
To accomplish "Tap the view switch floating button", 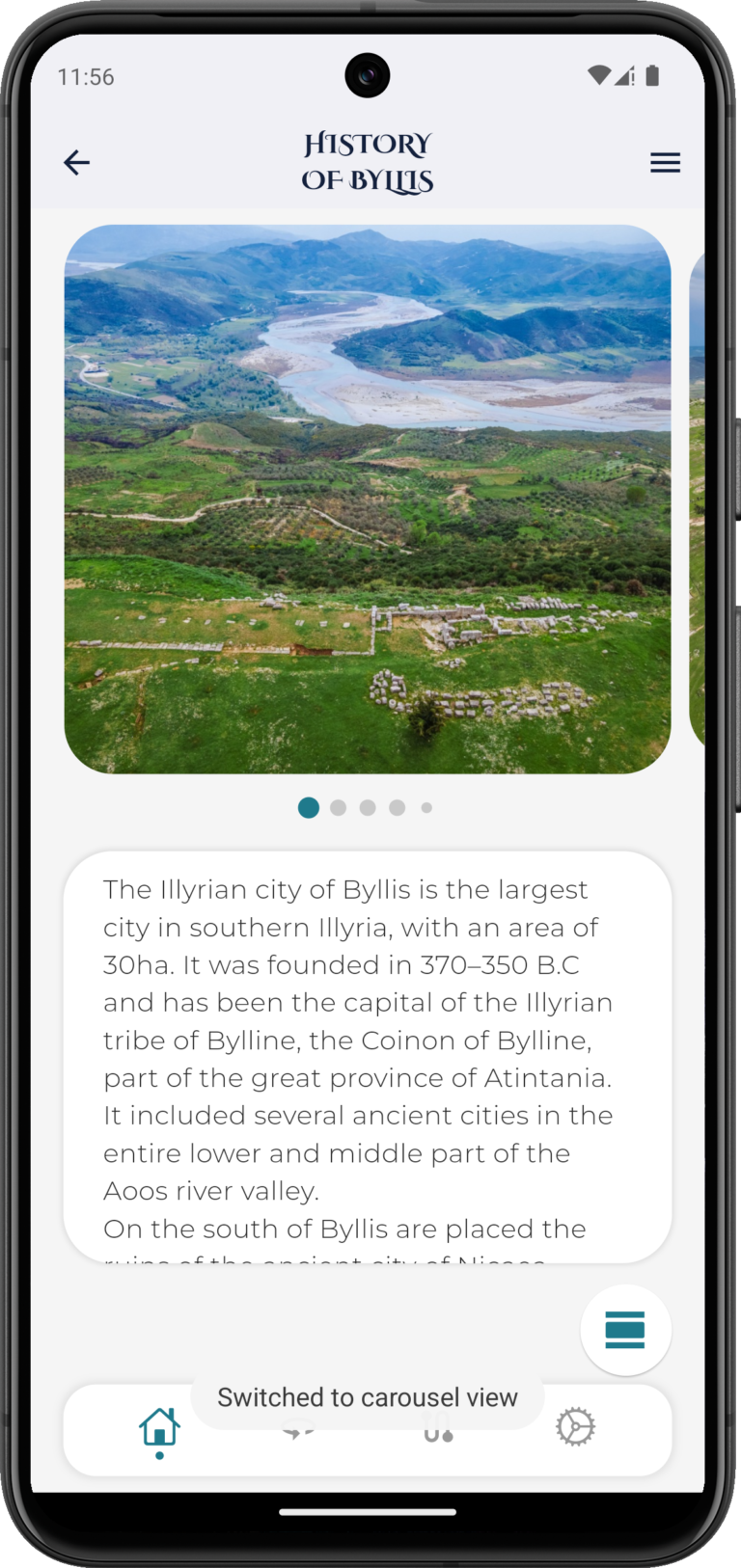I will 625,1330.
